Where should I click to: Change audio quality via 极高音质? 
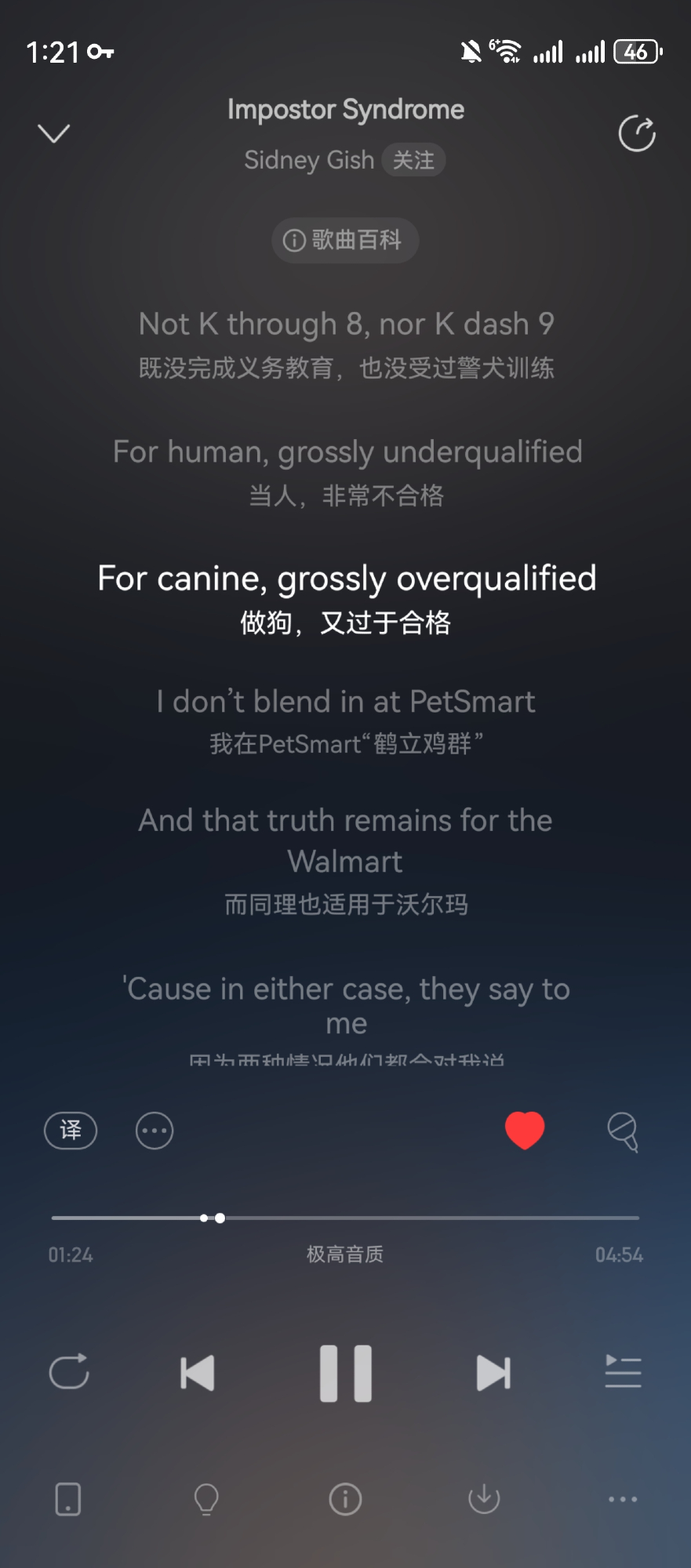coord(345,1254)
